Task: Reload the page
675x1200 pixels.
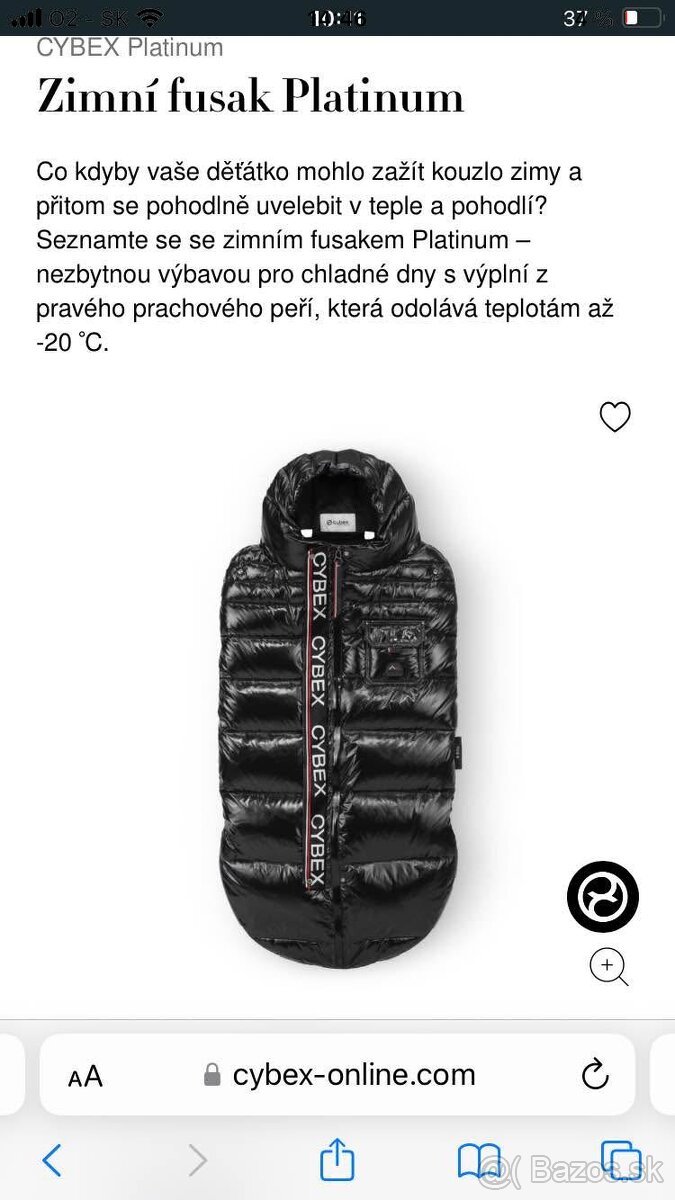Action: [595, 1075]
